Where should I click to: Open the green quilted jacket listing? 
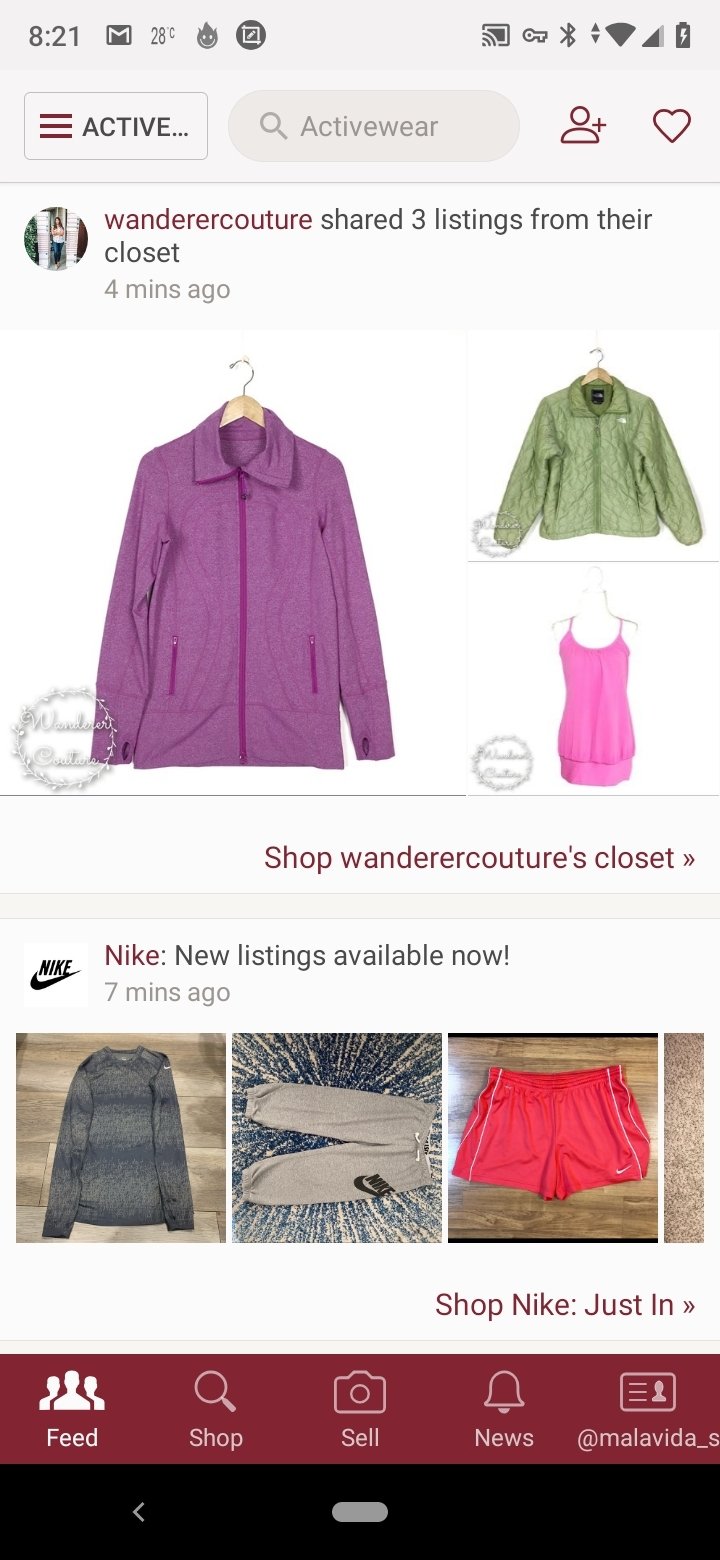594,446
